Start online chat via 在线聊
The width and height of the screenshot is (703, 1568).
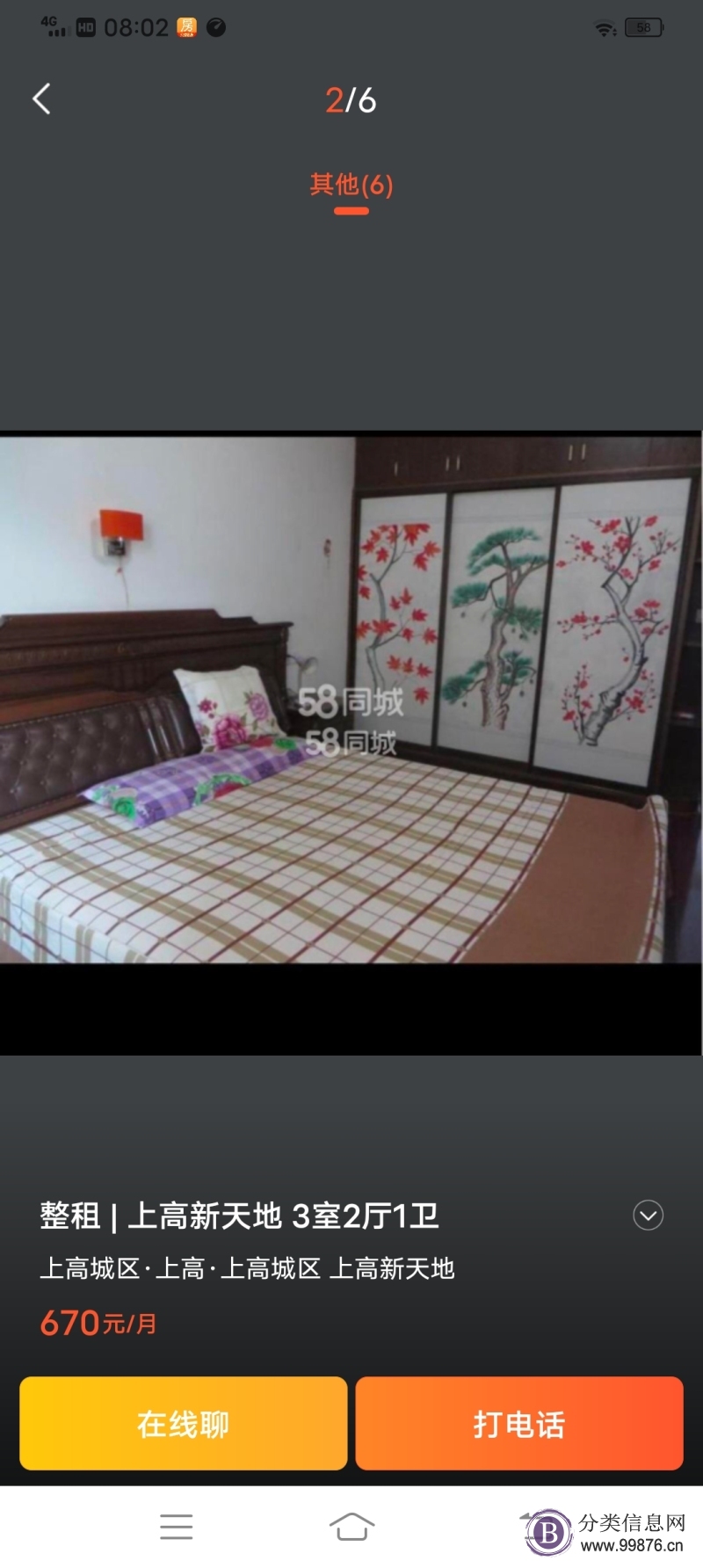(184, 1423)
